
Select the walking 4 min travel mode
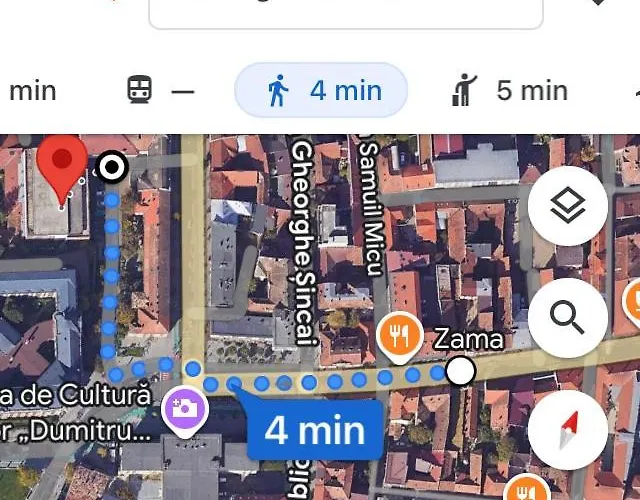click(321, 91)
